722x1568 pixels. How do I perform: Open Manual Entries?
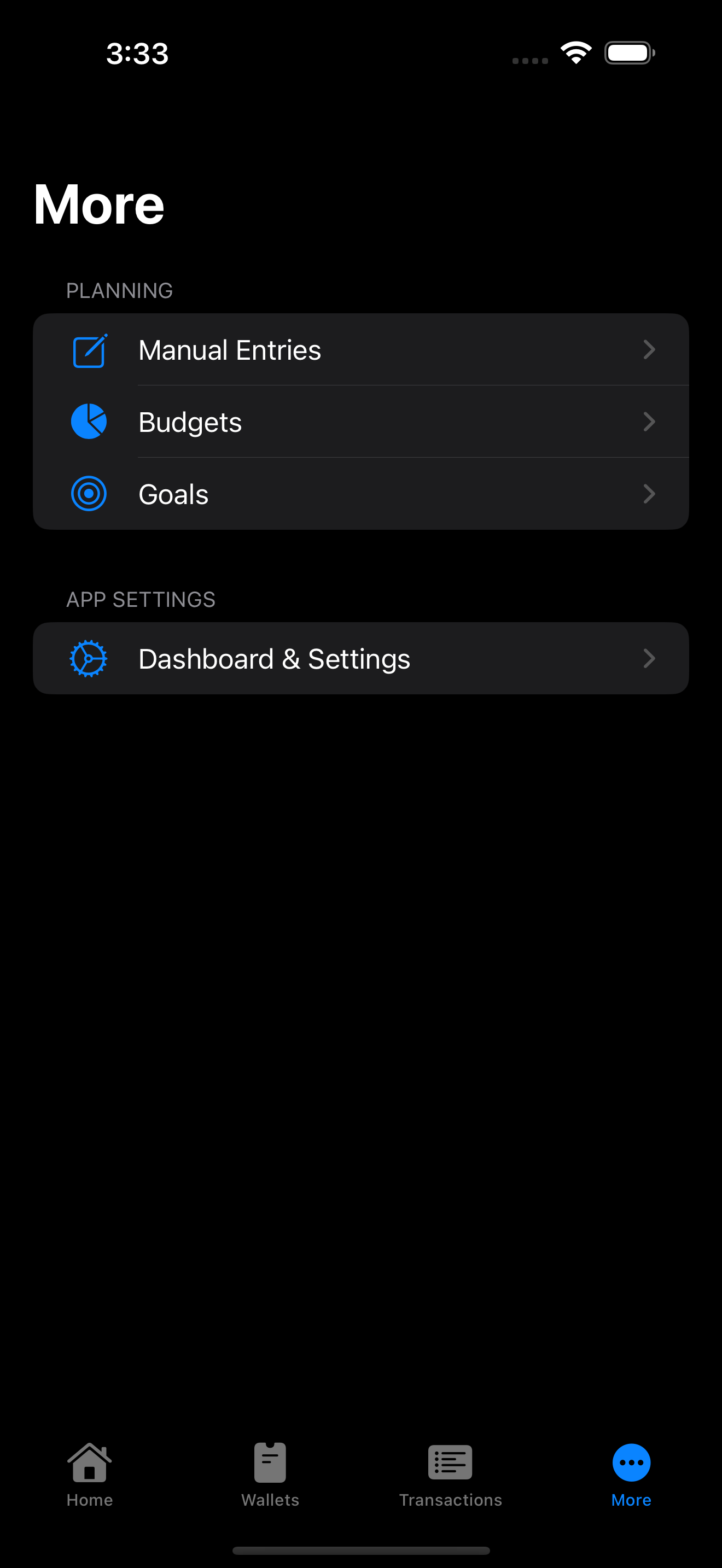pos(360,350)
